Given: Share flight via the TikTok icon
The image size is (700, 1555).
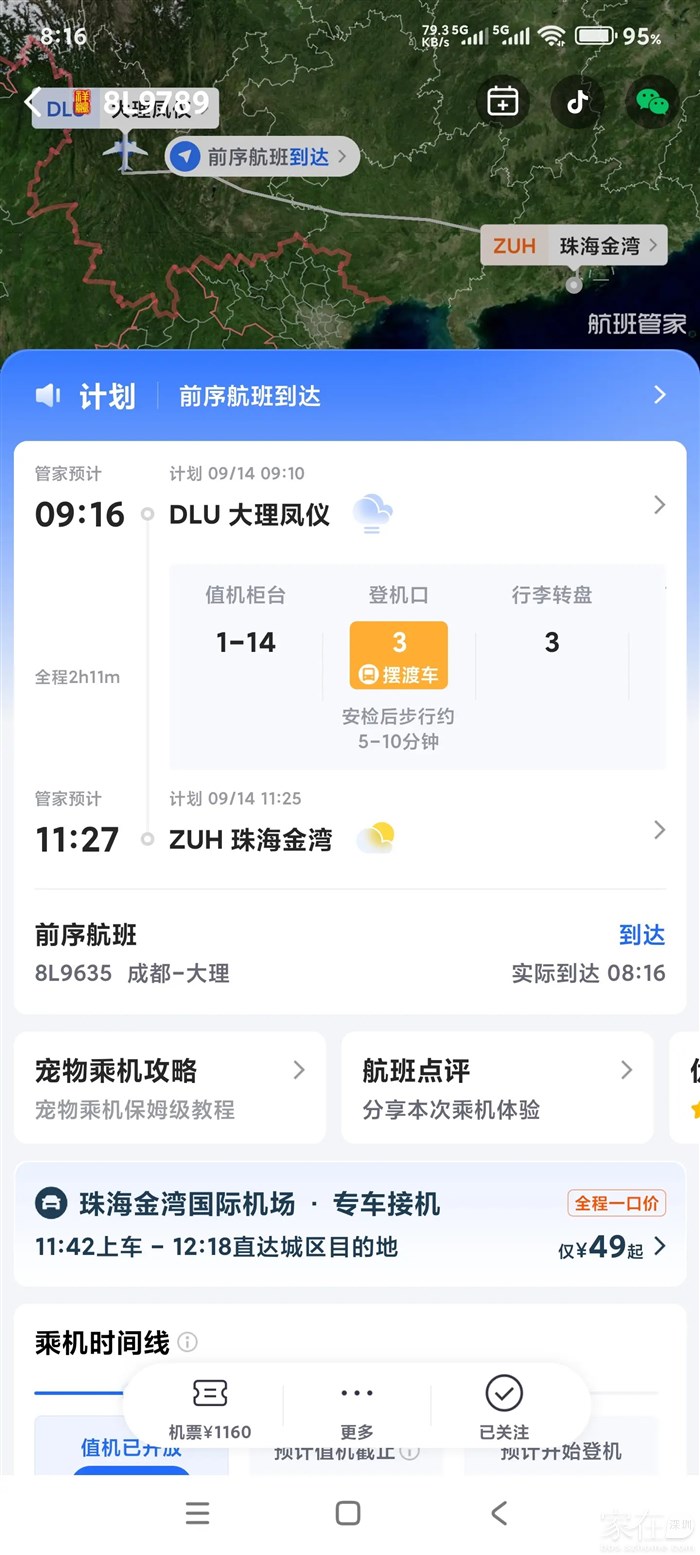Looking at the screenshot, I should 577,101.
